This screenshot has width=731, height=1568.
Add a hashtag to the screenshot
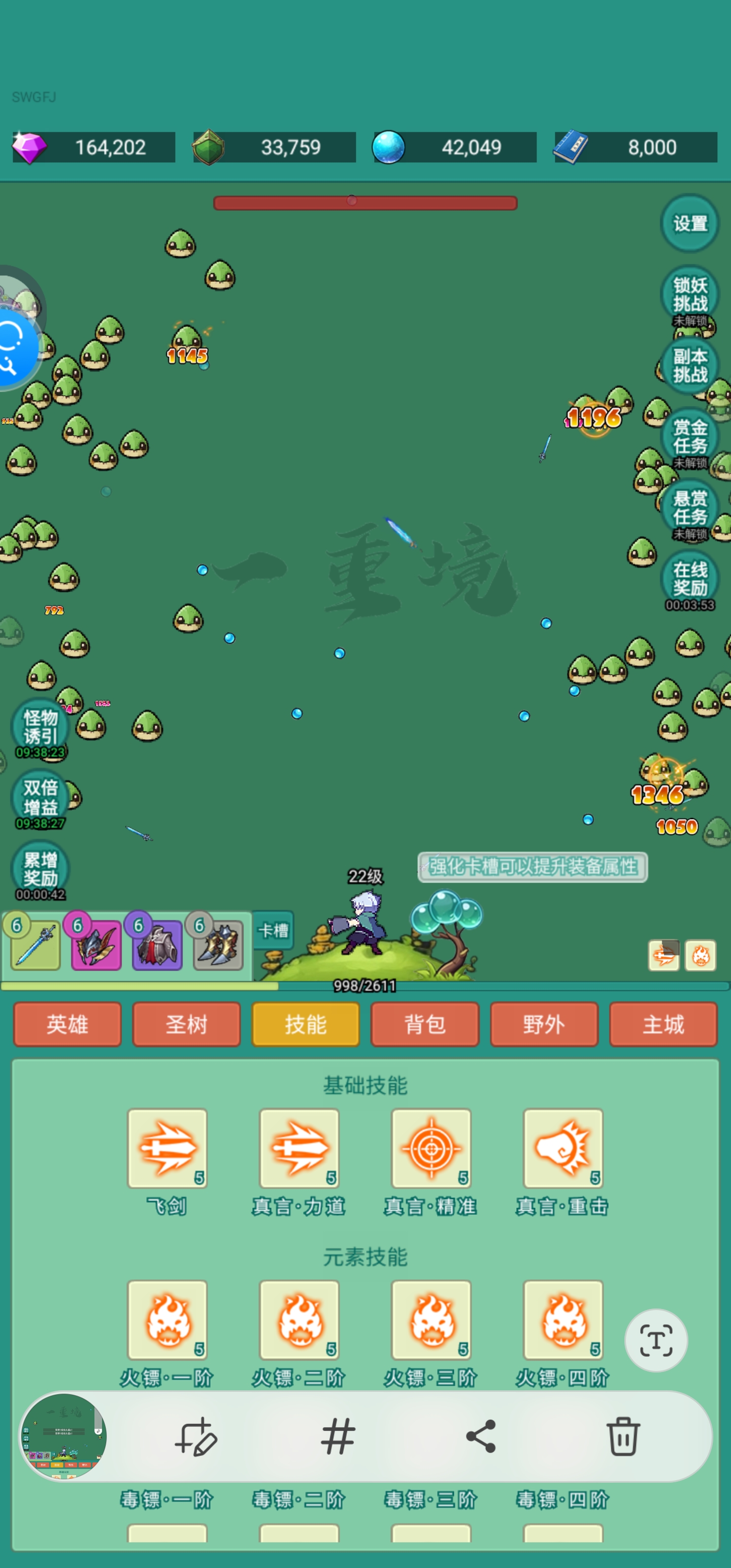(338, 1437)
